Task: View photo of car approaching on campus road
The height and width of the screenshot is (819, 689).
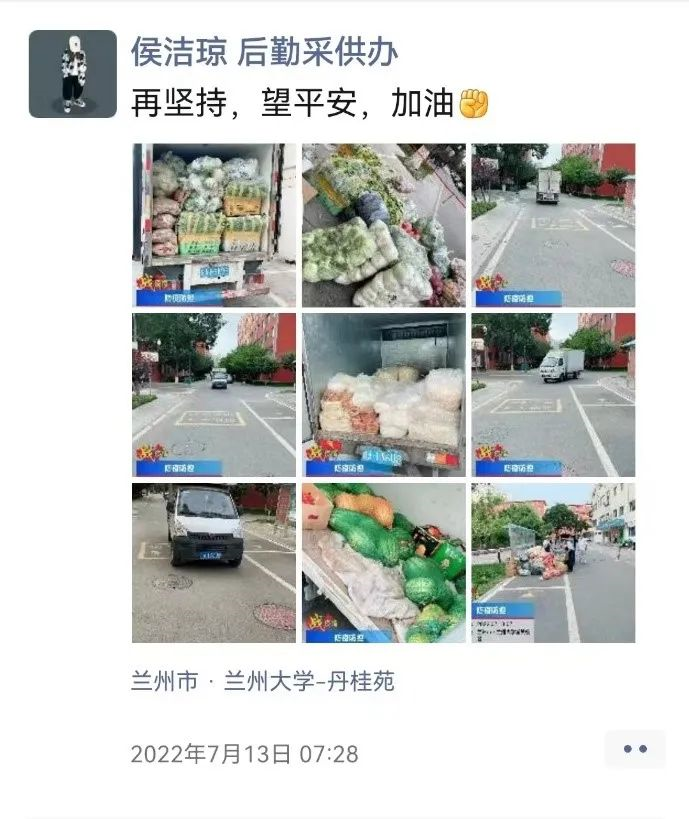Action: pyautogui.click(x=214, y=394)
